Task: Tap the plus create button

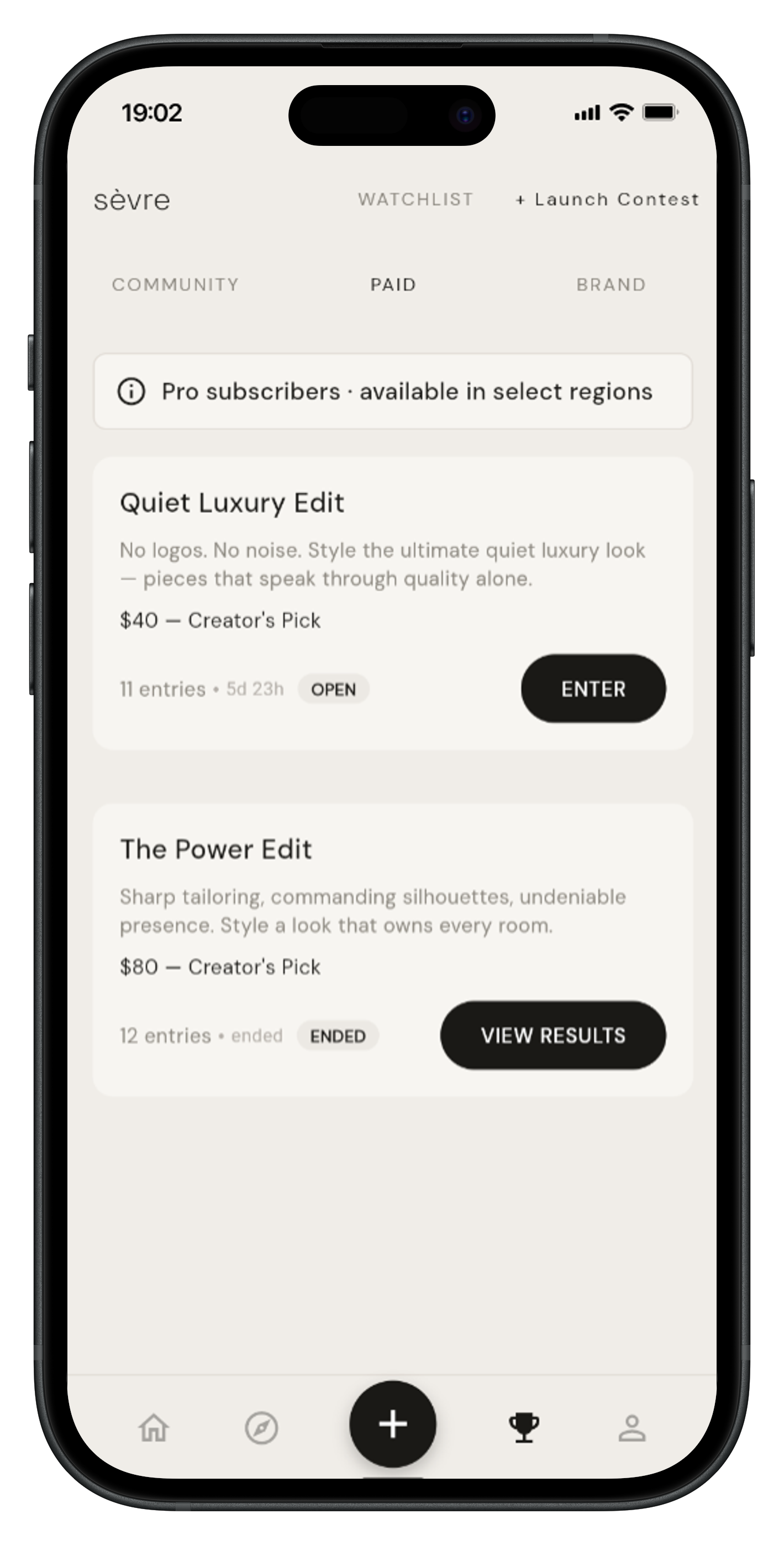Action: (393, 1424)
